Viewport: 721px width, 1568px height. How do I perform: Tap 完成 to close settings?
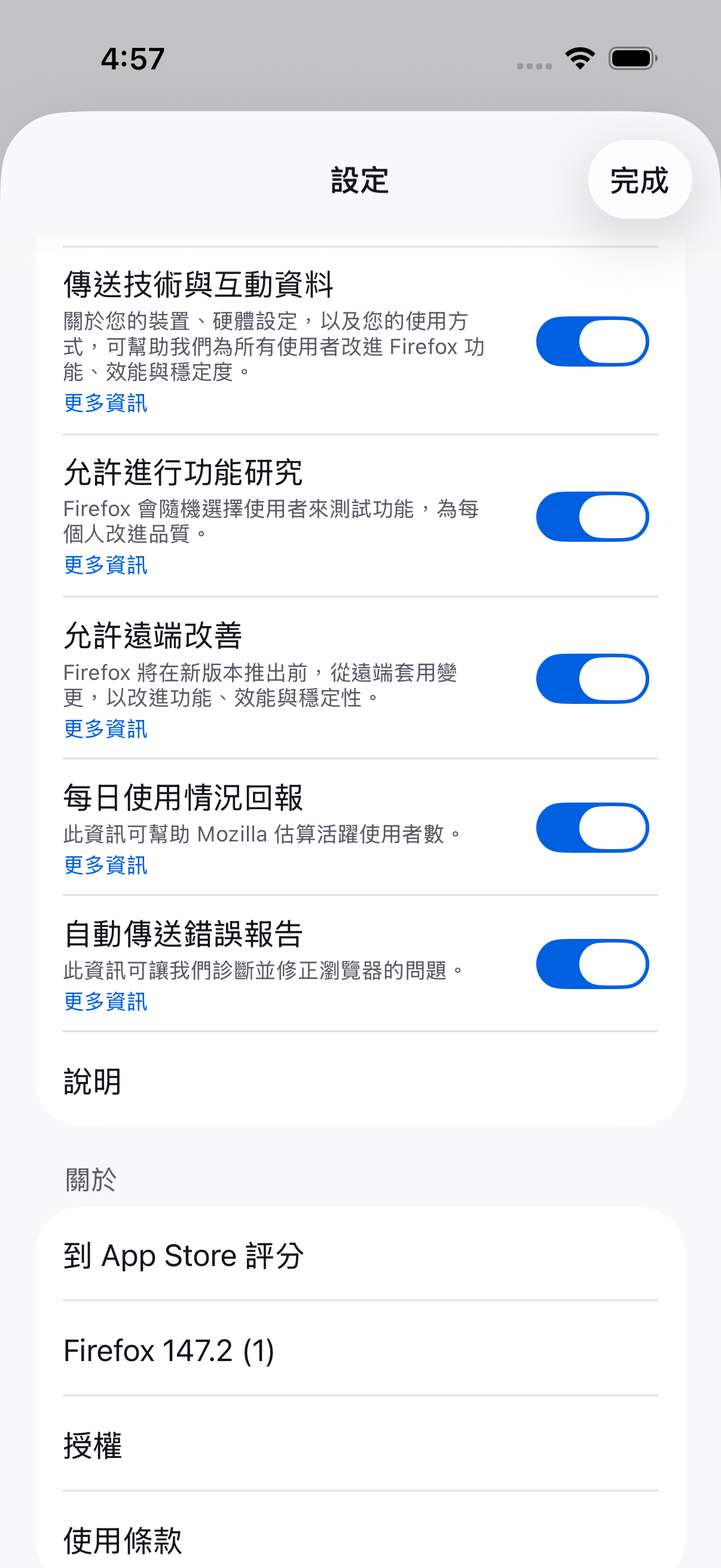(639, 180)
